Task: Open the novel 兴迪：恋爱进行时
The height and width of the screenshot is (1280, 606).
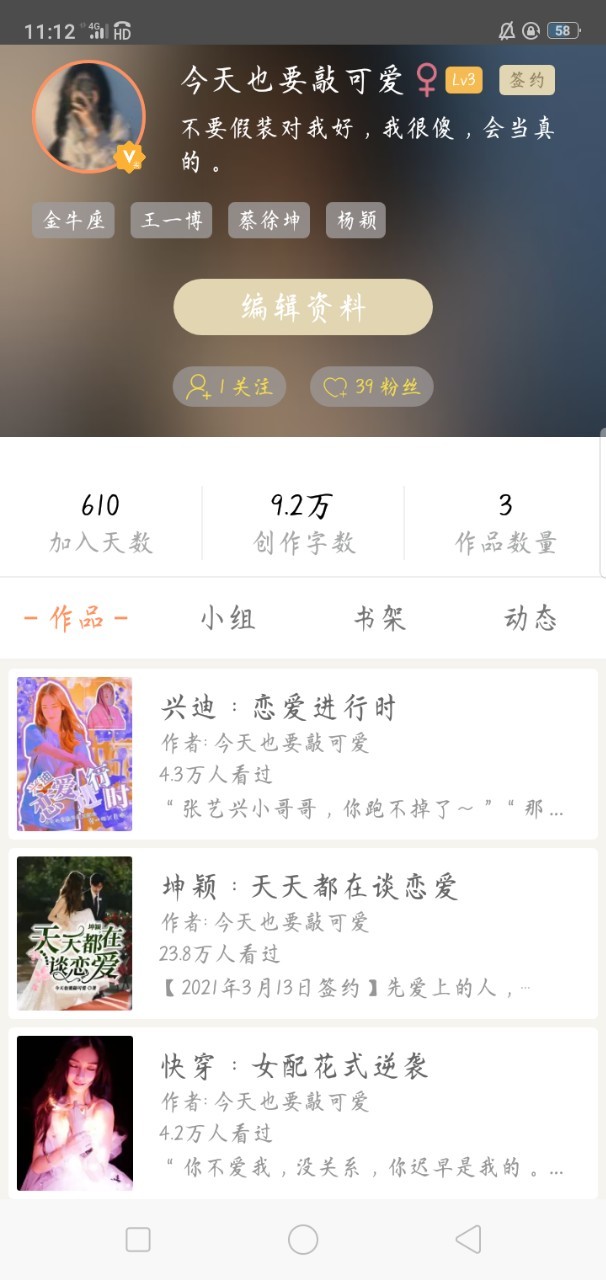Action: click(303, 754)
